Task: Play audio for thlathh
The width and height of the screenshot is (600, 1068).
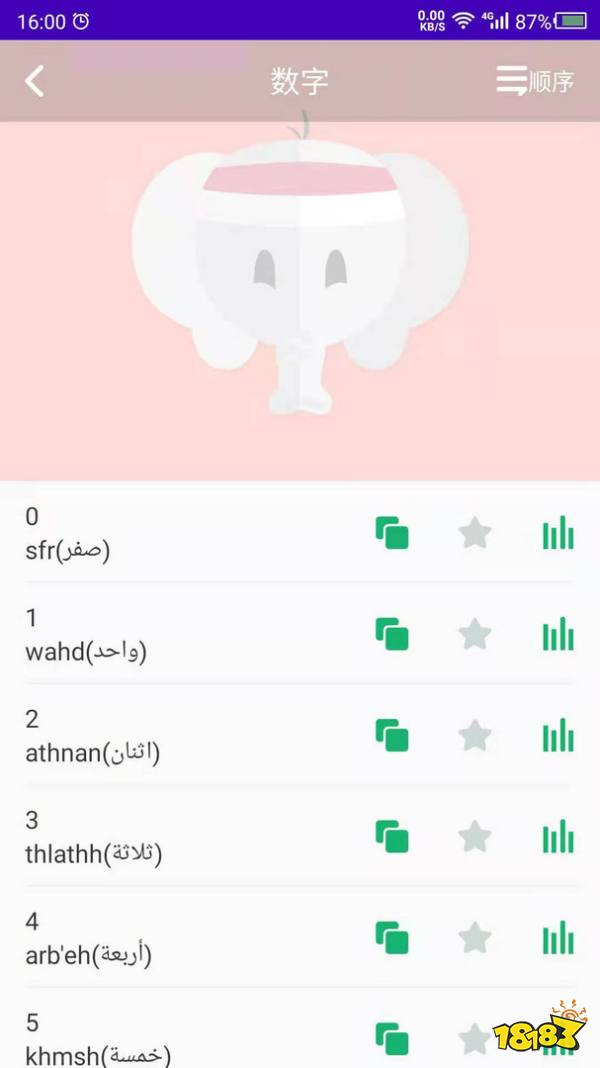Action: (558, 837)
